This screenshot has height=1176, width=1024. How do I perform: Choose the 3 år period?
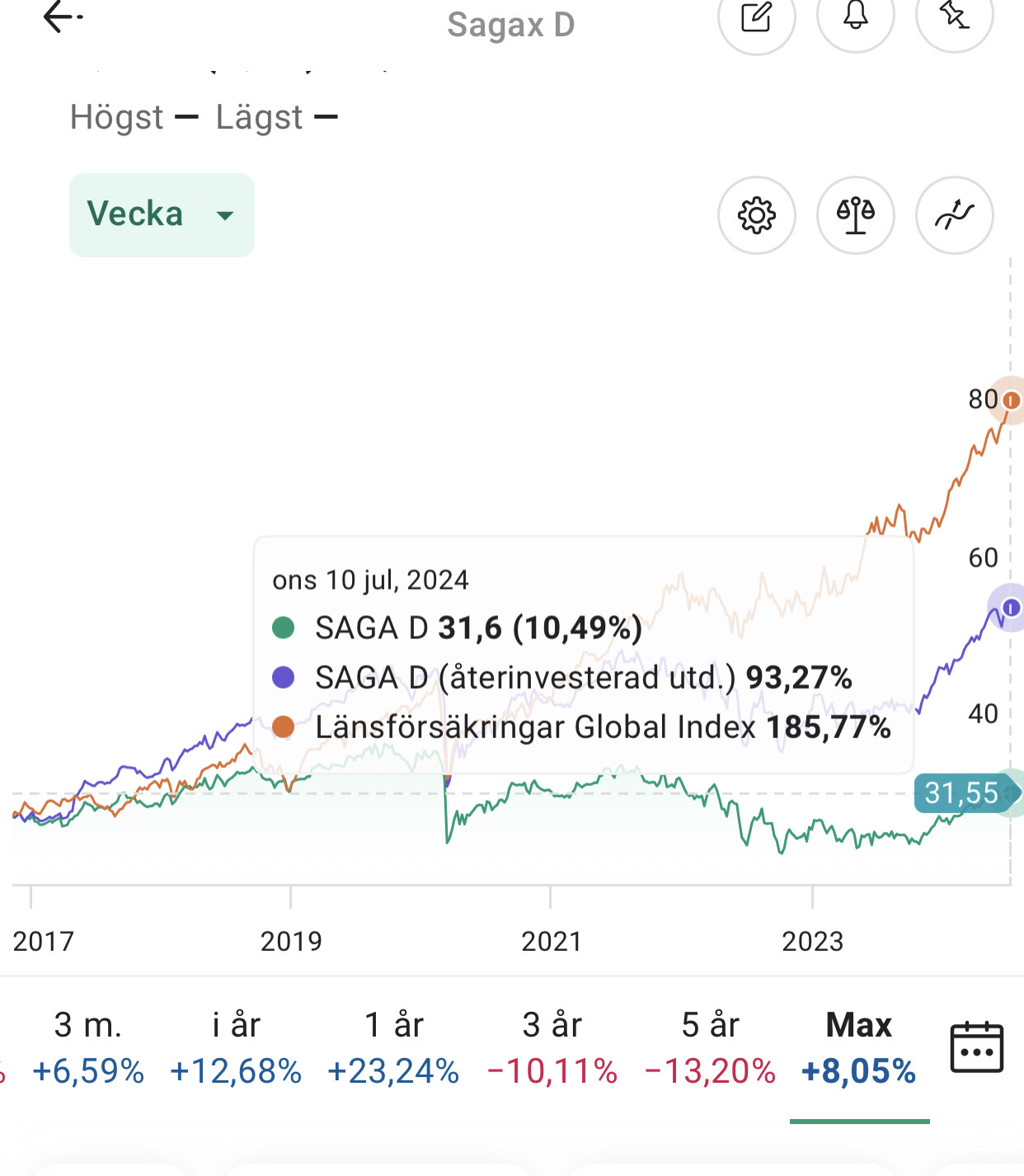552,1047
